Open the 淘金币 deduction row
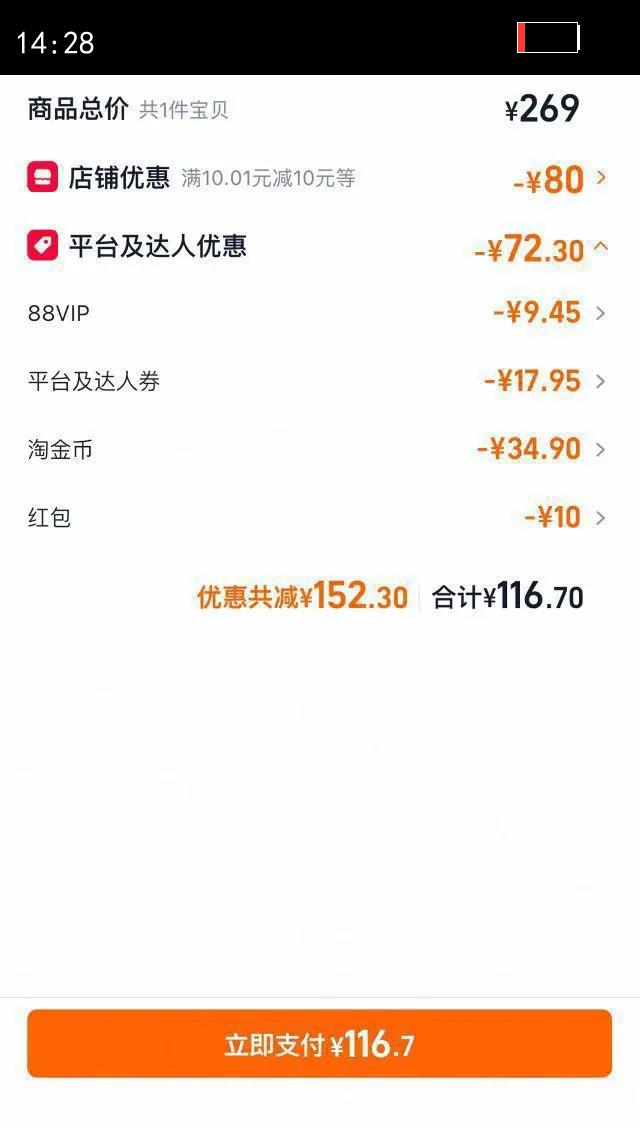640x1128 pixels. tap(600, 449)
